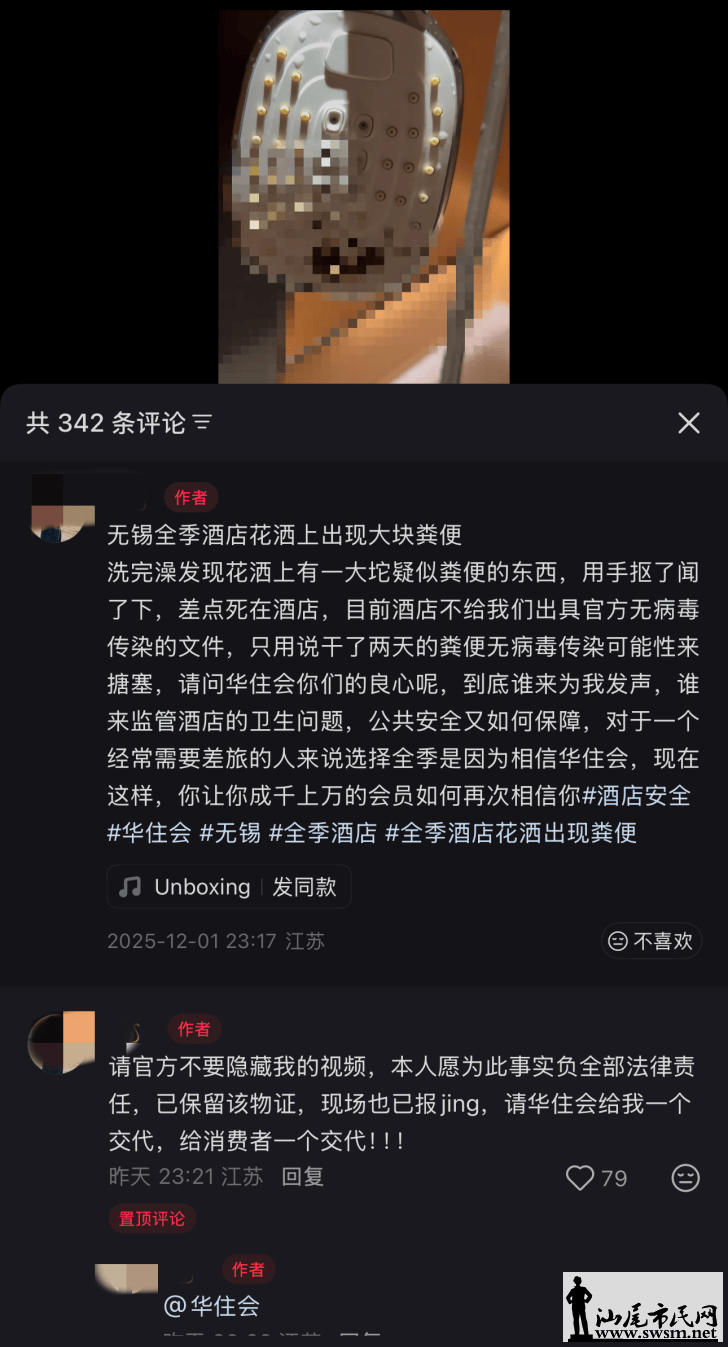
Task: Open the second commenter's avatar
Action: [x=61, y=1044]
